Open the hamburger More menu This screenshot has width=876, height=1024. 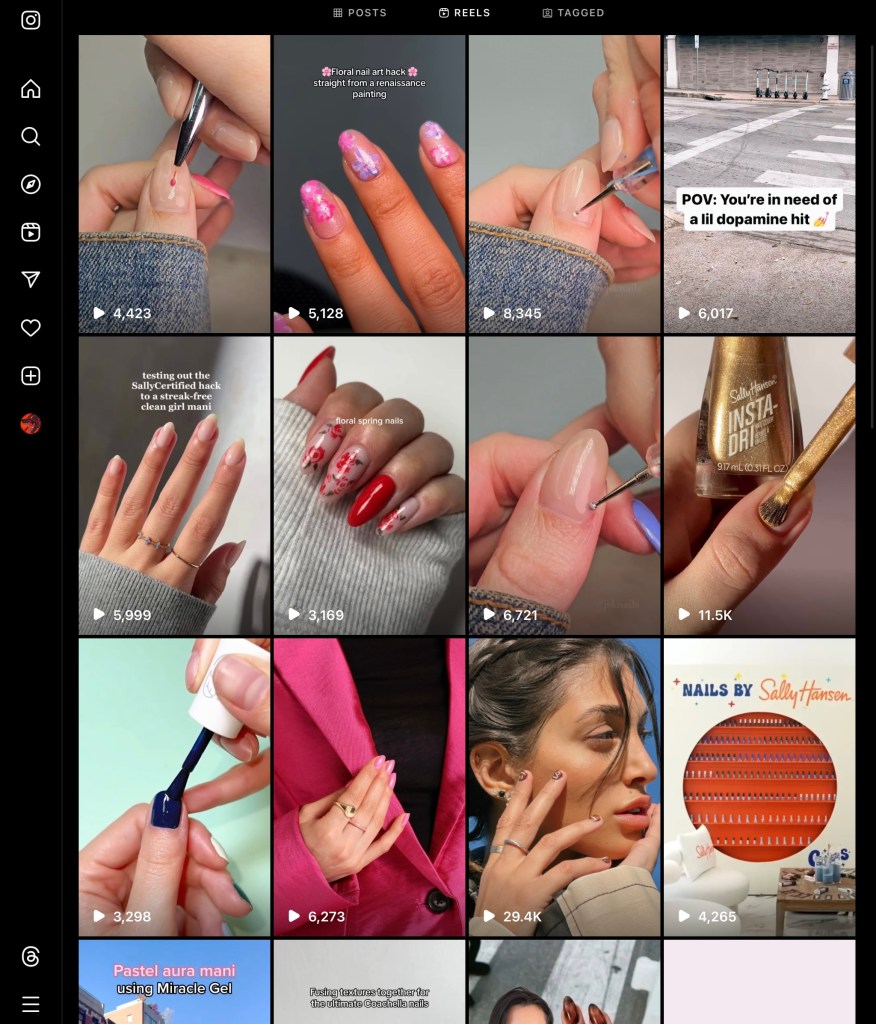click(x=31, y=1004)
